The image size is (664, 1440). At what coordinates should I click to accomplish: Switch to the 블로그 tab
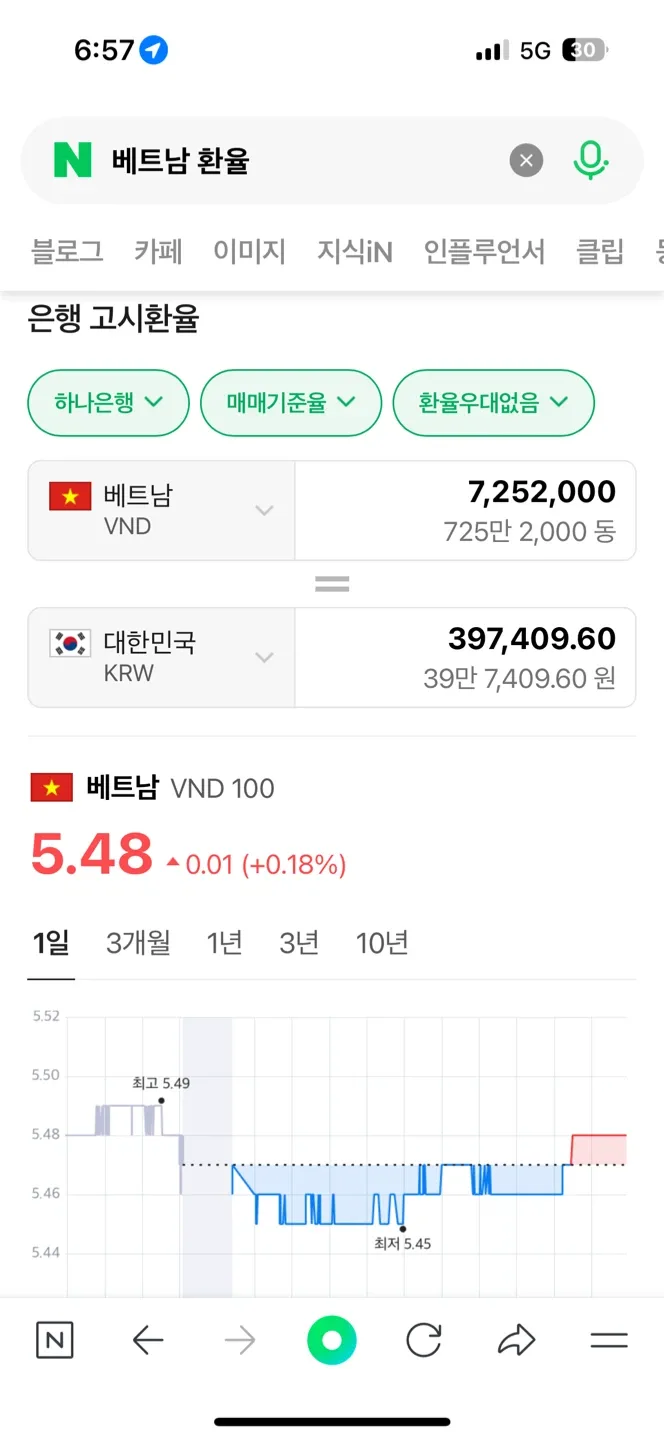(67, 251)
